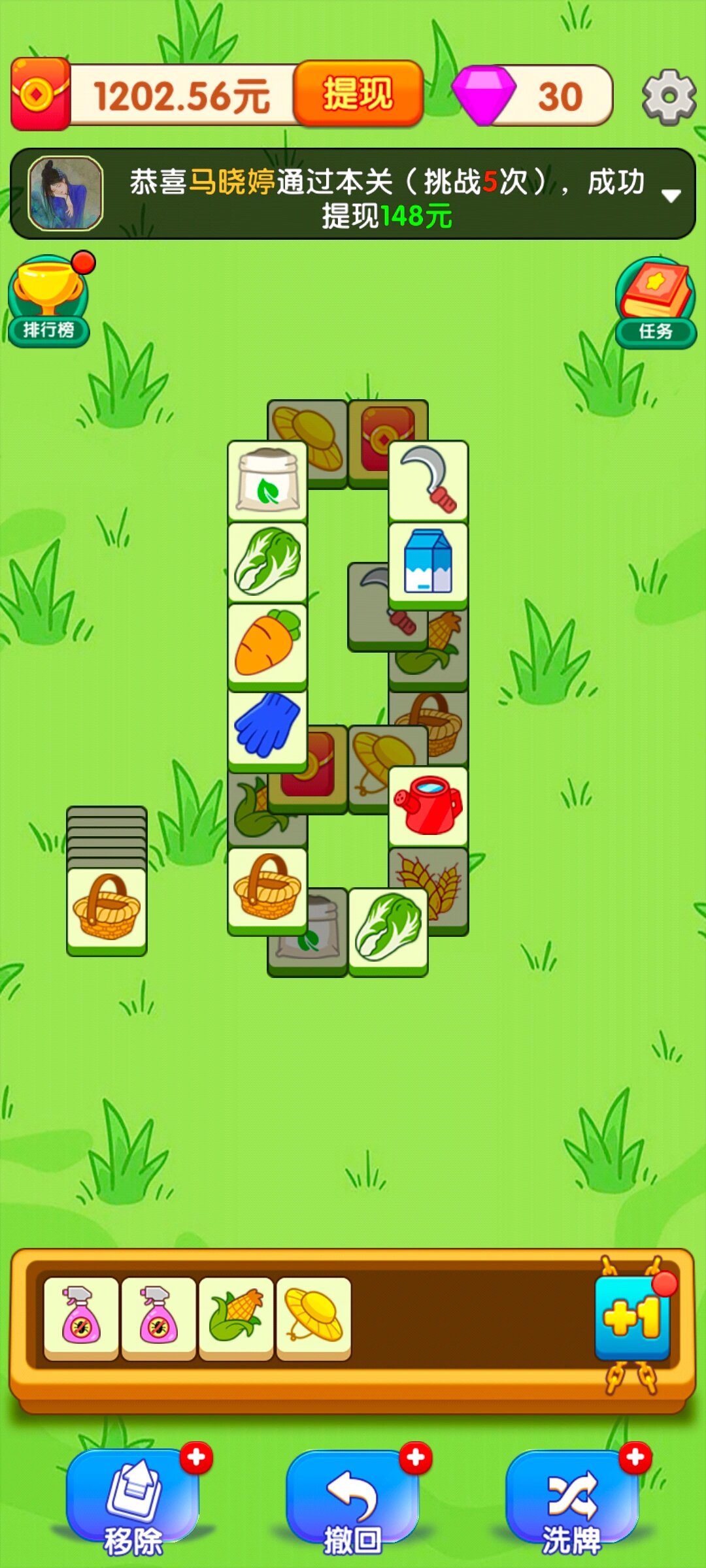
Task: Select the fertilizer bag tile
Action: point(267,482)
